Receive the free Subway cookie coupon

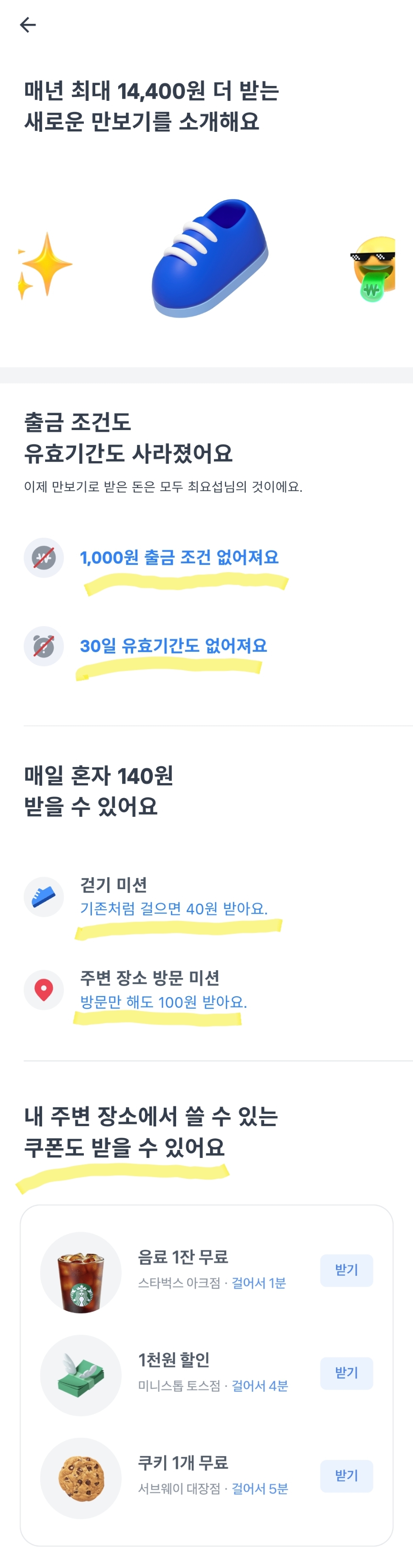click(x=346, y=1476)
